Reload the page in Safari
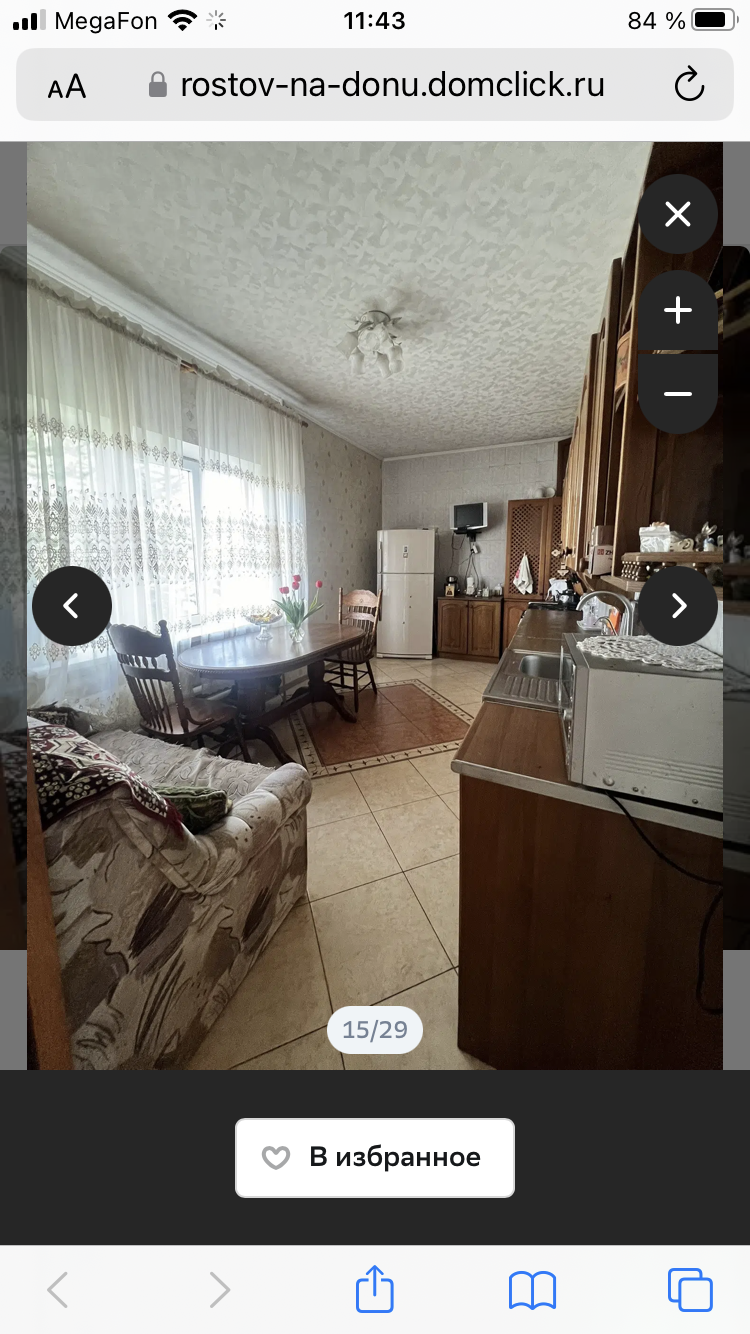 pos(689,86)
